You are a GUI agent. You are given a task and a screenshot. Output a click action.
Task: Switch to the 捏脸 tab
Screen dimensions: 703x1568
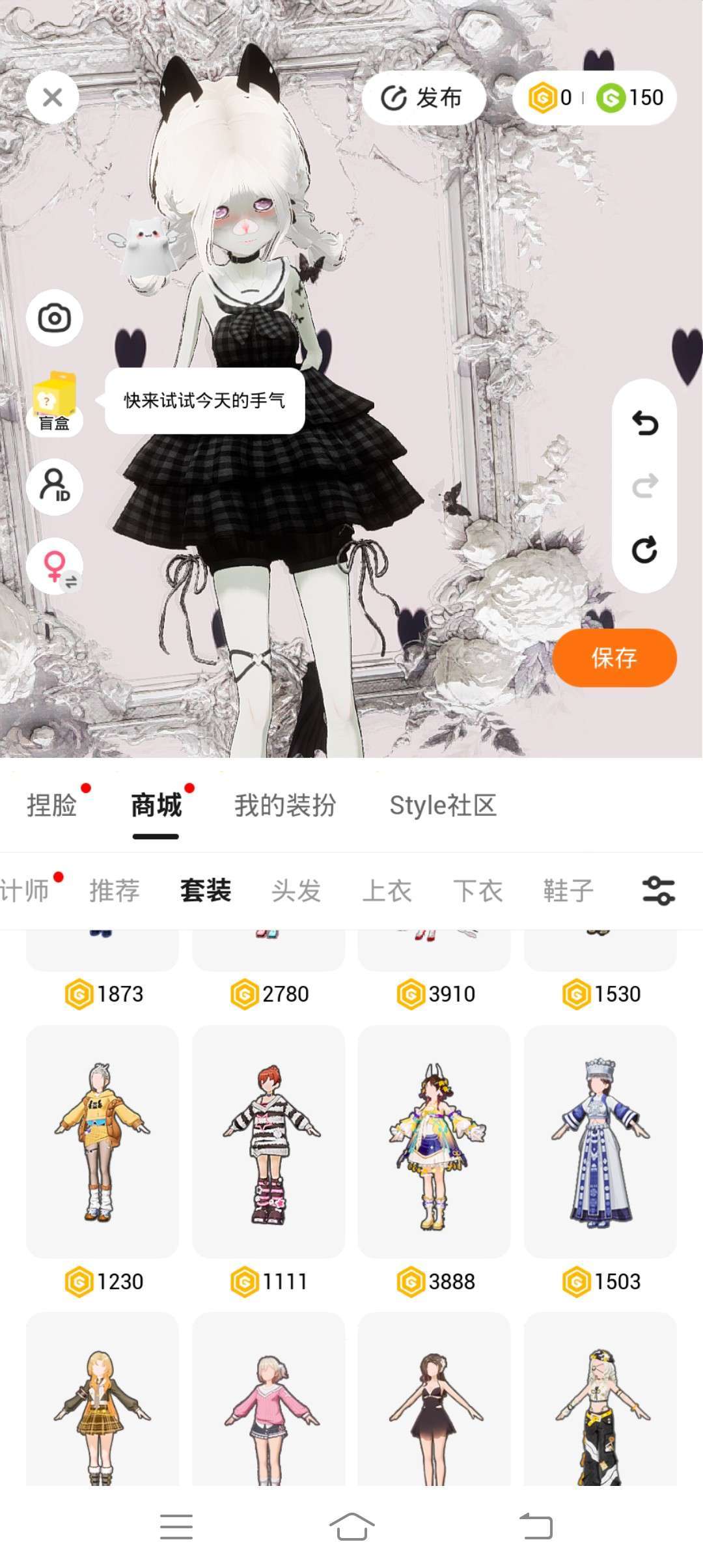click(x=52, y=805)
